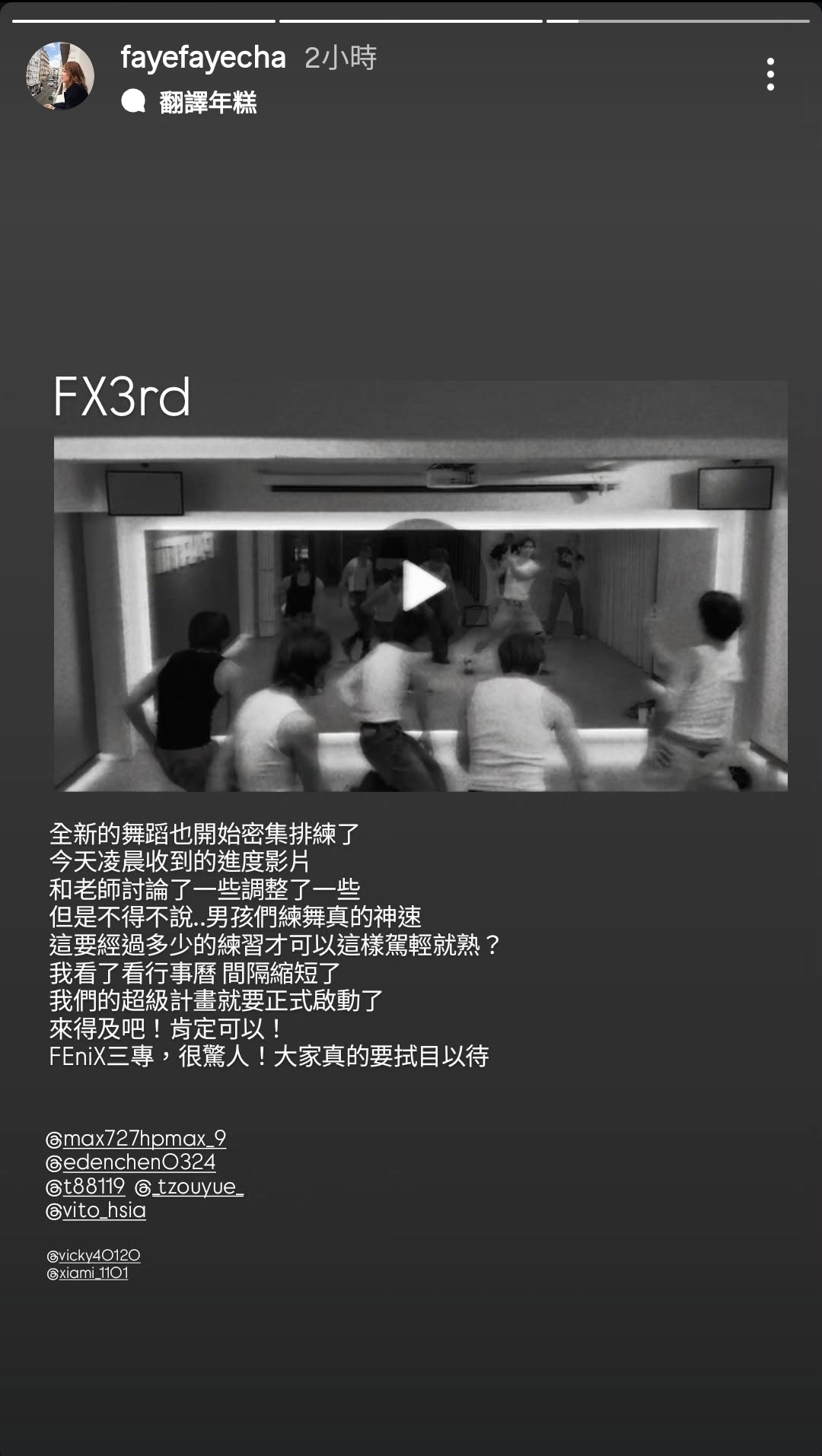Tap the fayefayecha username
Image resolution: width=822 pixels, height=1456 pixels.
point(203,58)
